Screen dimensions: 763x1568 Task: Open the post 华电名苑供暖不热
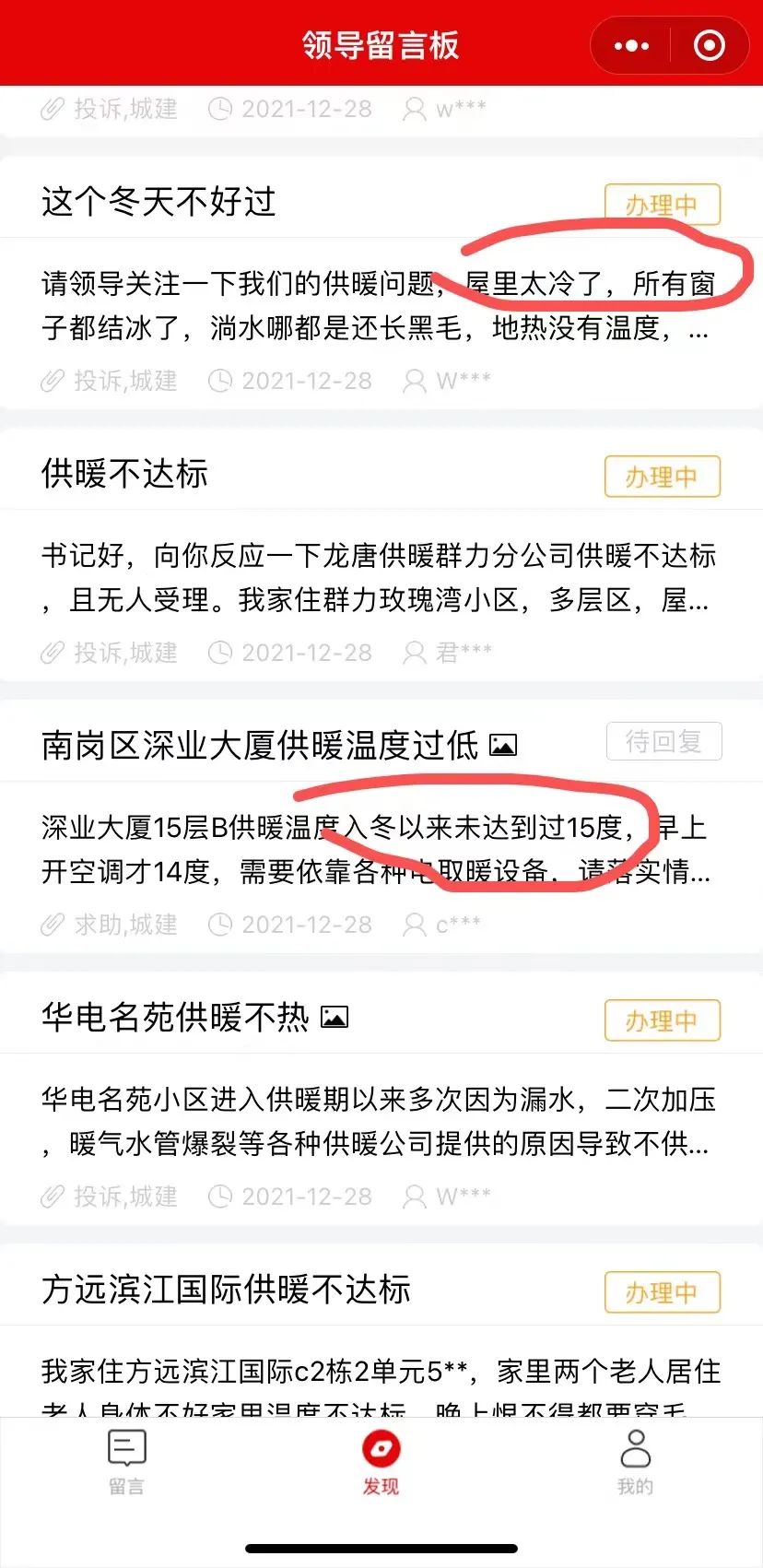[x=175, y=1017]
